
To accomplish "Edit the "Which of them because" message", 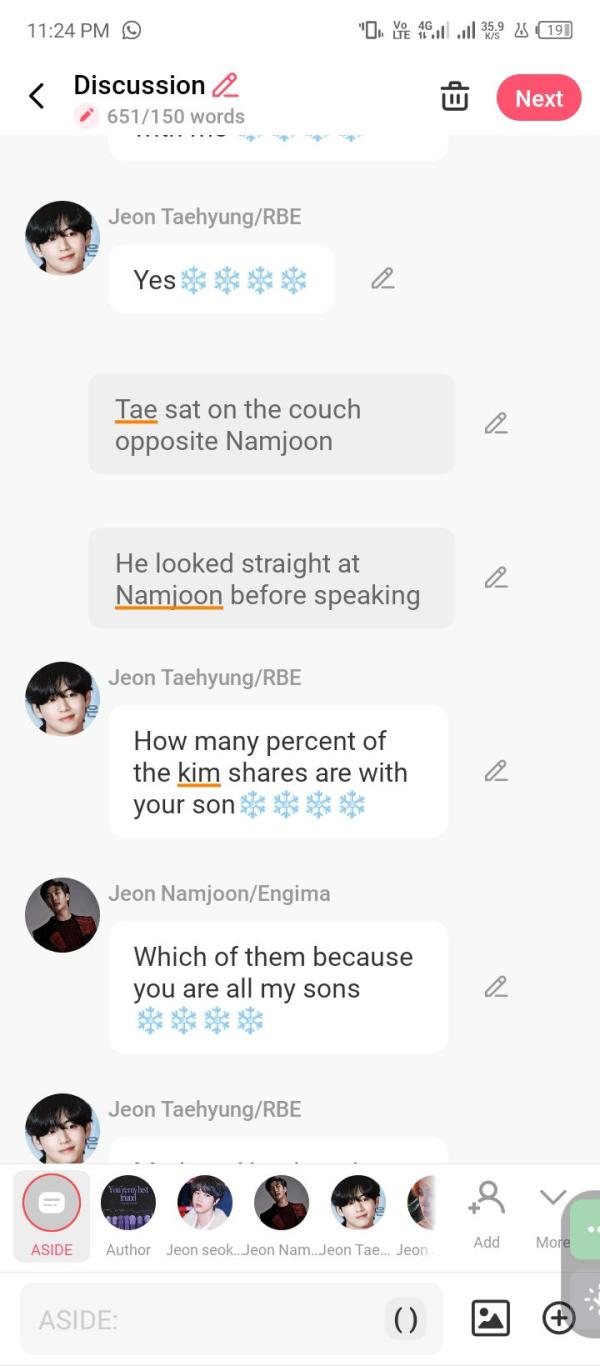I will 496,987.
